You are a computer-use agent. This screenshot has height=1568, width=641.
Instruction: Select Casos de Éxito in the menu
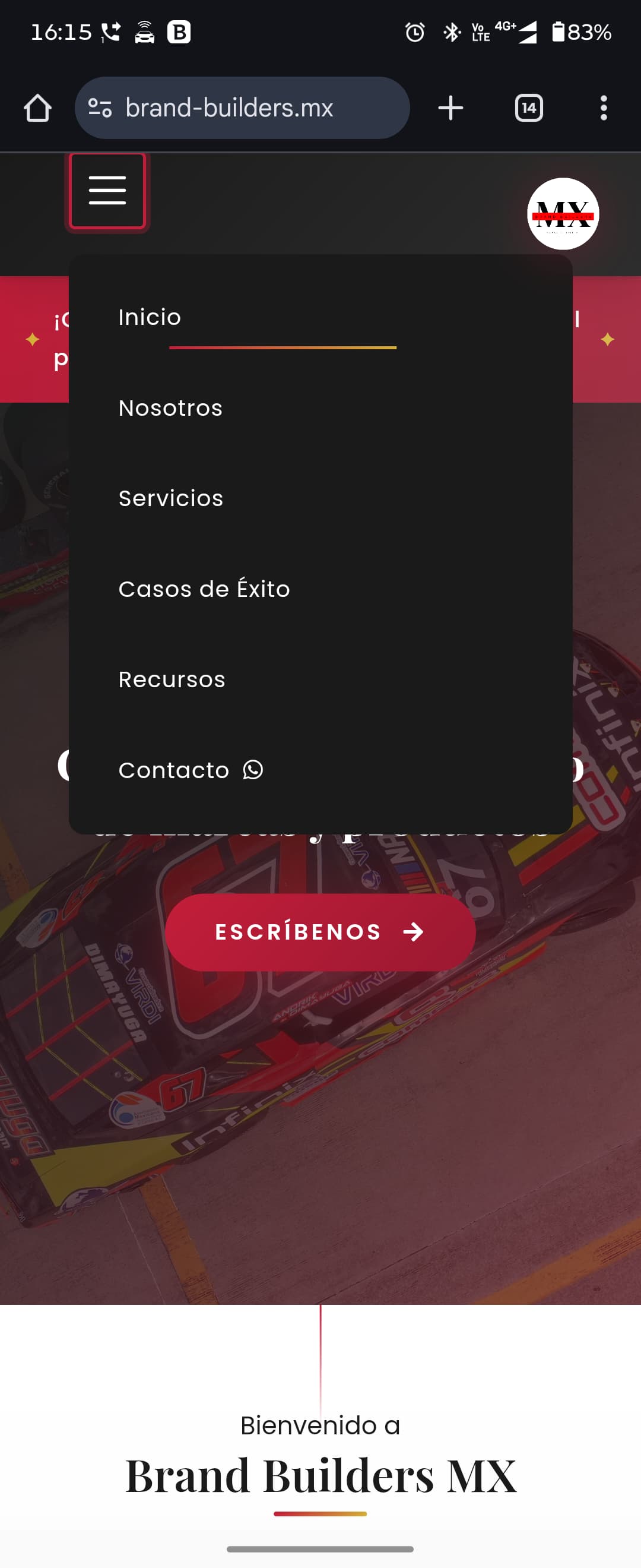pyautogui.click(x=204, y=589)
